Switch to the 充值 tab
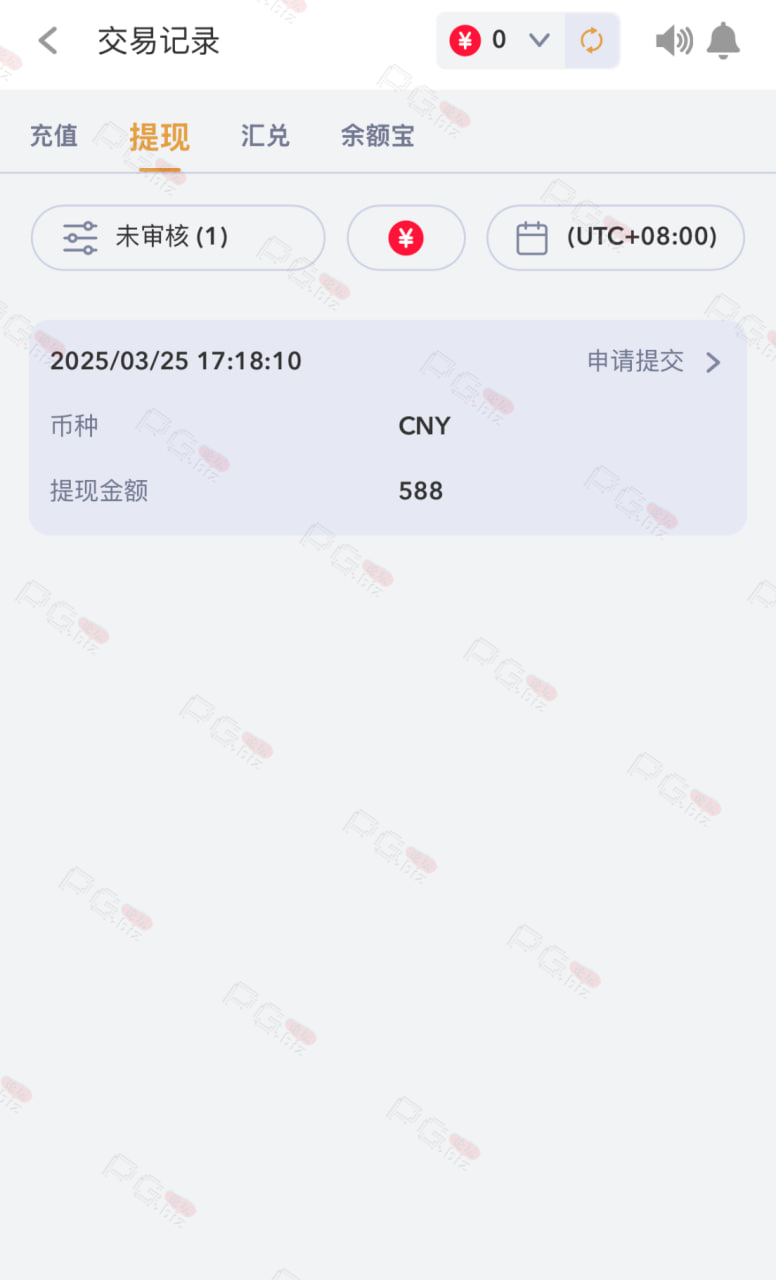Screen dimensions: 776x1280 coord(54,136)
